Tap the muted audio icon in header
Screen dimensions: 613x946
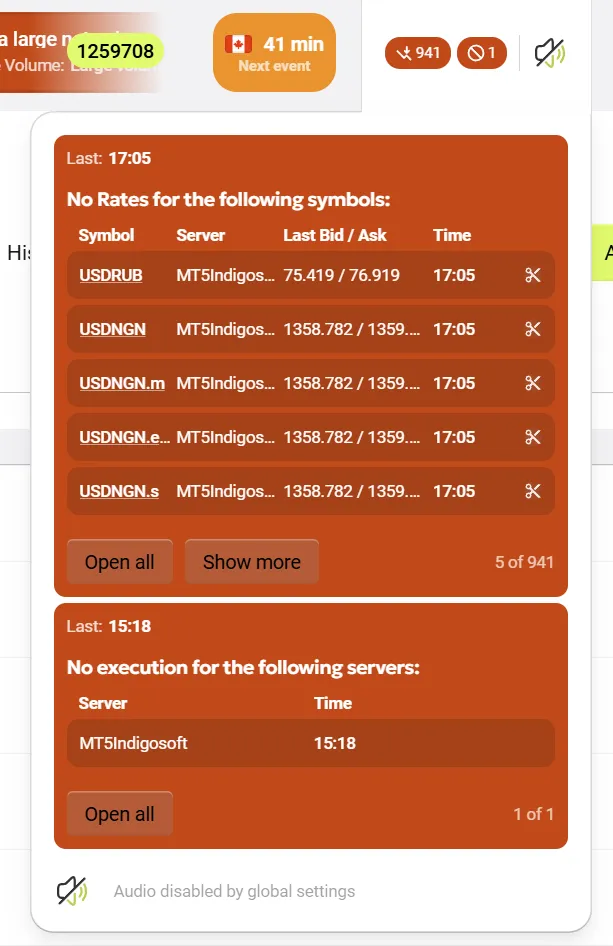(549, 53)
